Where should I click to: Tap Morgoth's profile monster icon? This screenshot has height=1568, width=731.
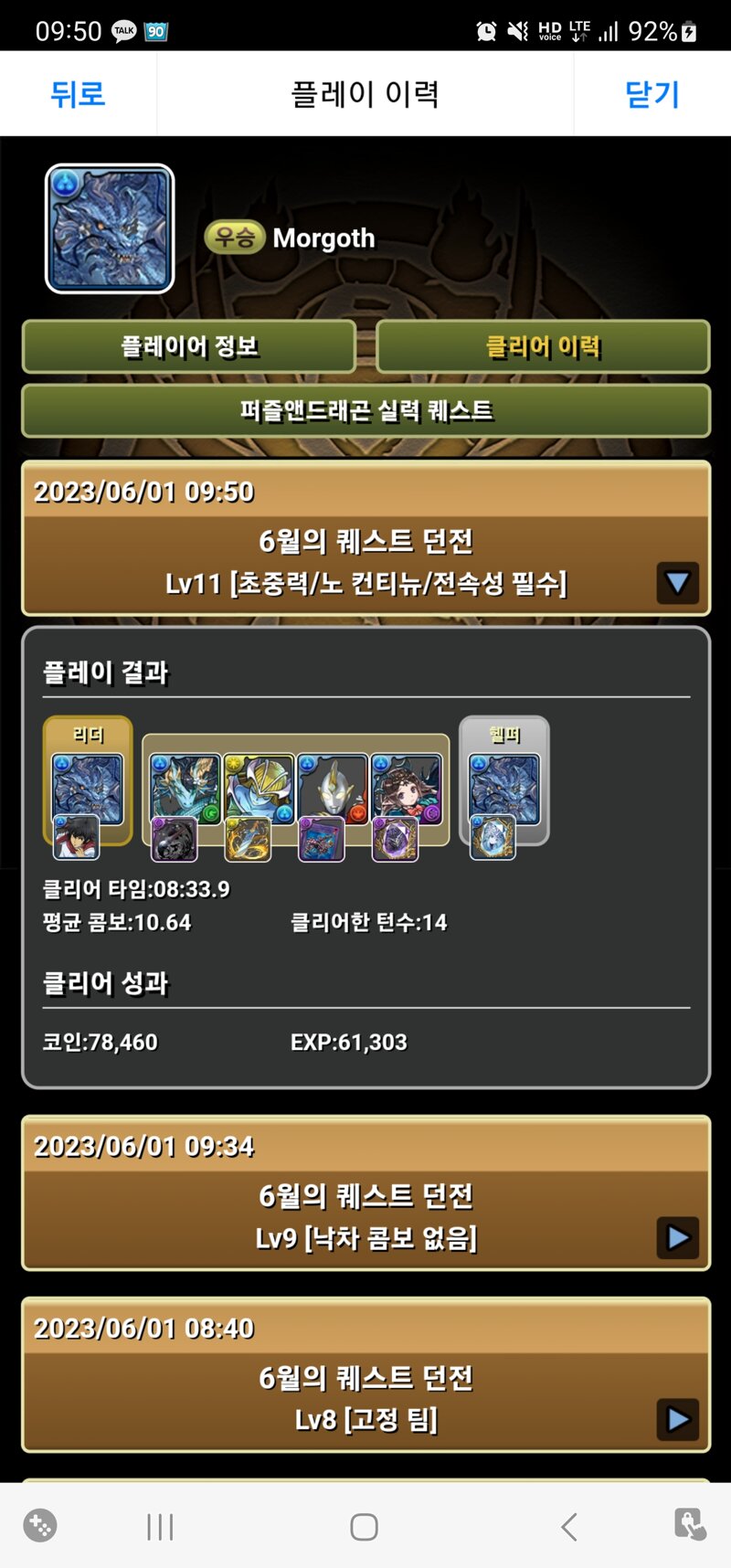pyautogui.click(x=110, y=228)
